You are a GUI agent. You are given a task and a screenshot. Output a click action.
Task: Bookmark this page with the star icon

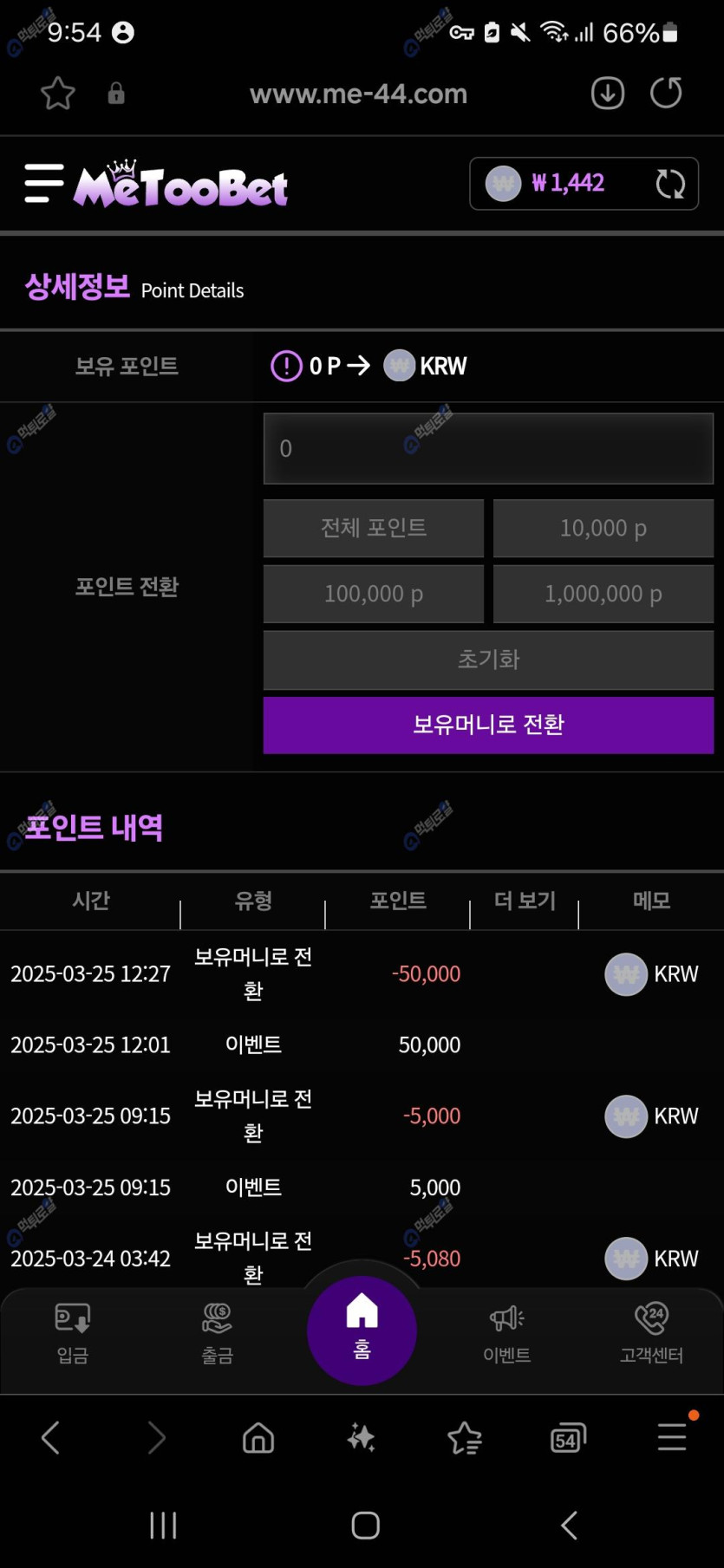click(x=58, y=93)
